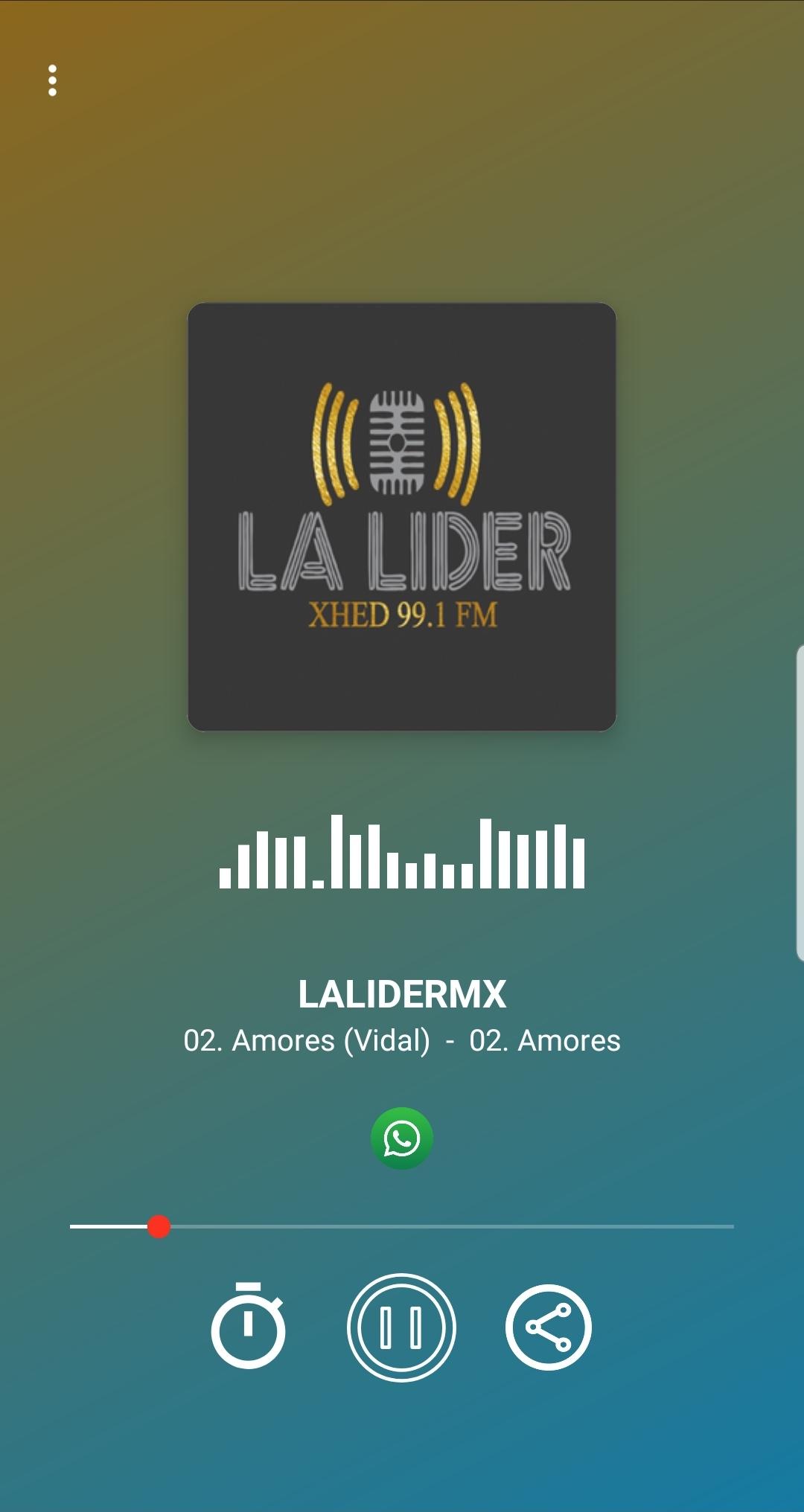This screenshot has height=1512, width=804.
Task: Share the radio station
Action: [x=549, y=1327]
